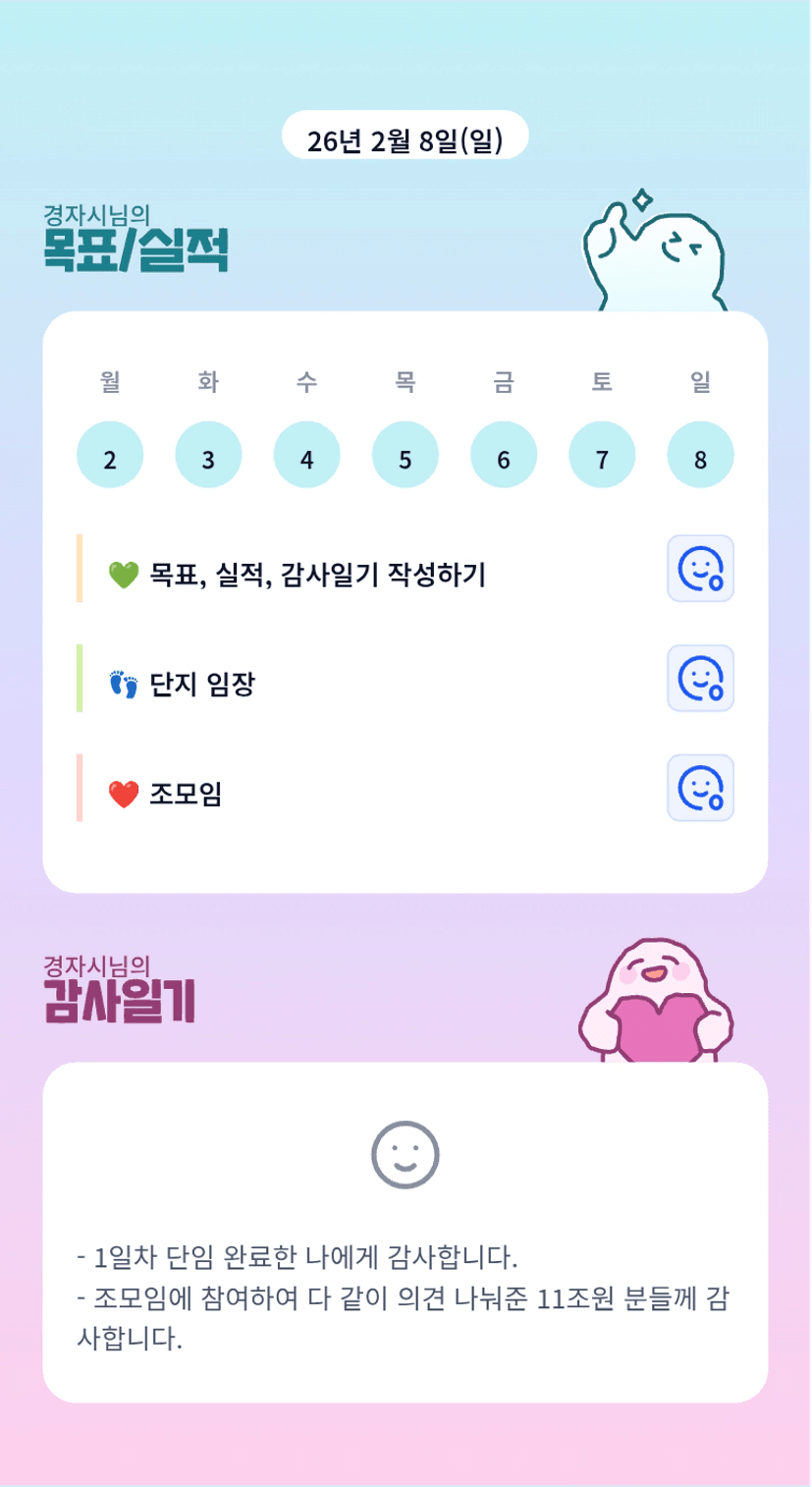
Task: Add emoji reaction to 목표, 실적, 감사일기 작성하기
Action: [700, 569]
